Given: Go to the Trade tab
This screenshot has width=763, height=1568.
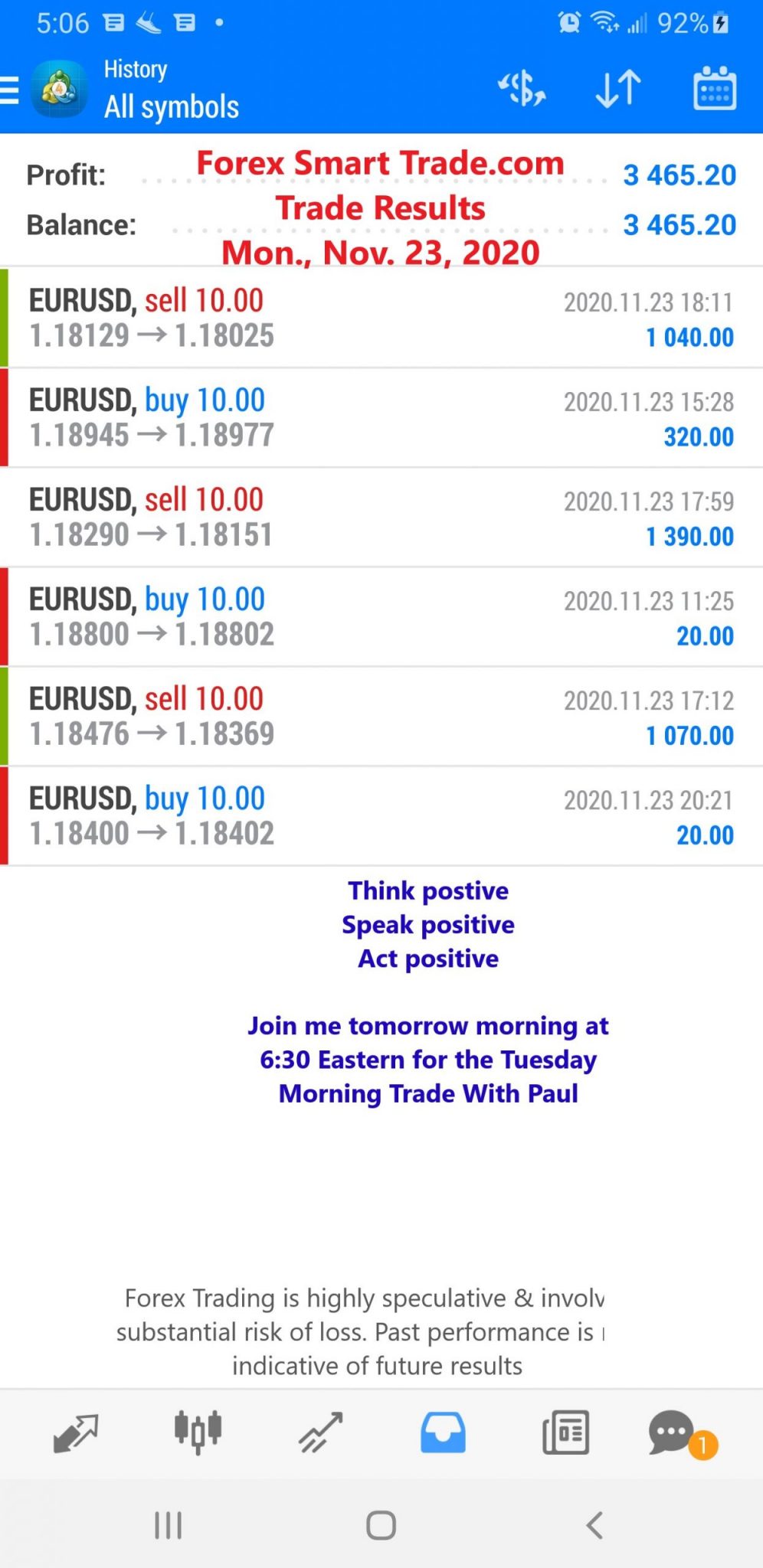Looking at the screenshot, I should [x=320, y=1433].
